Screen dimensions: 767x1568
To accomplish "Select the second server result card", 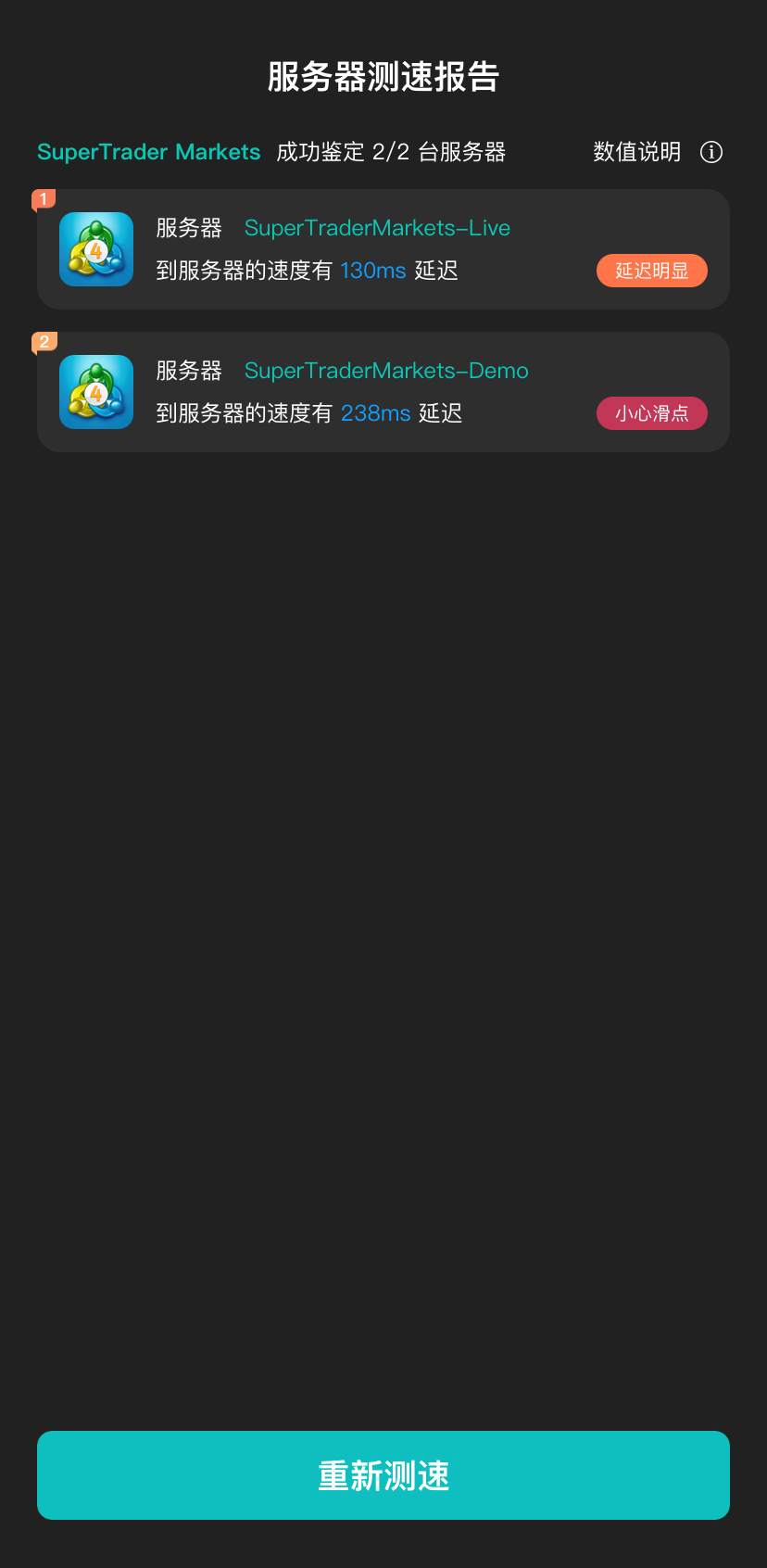I will coord(383,391).
